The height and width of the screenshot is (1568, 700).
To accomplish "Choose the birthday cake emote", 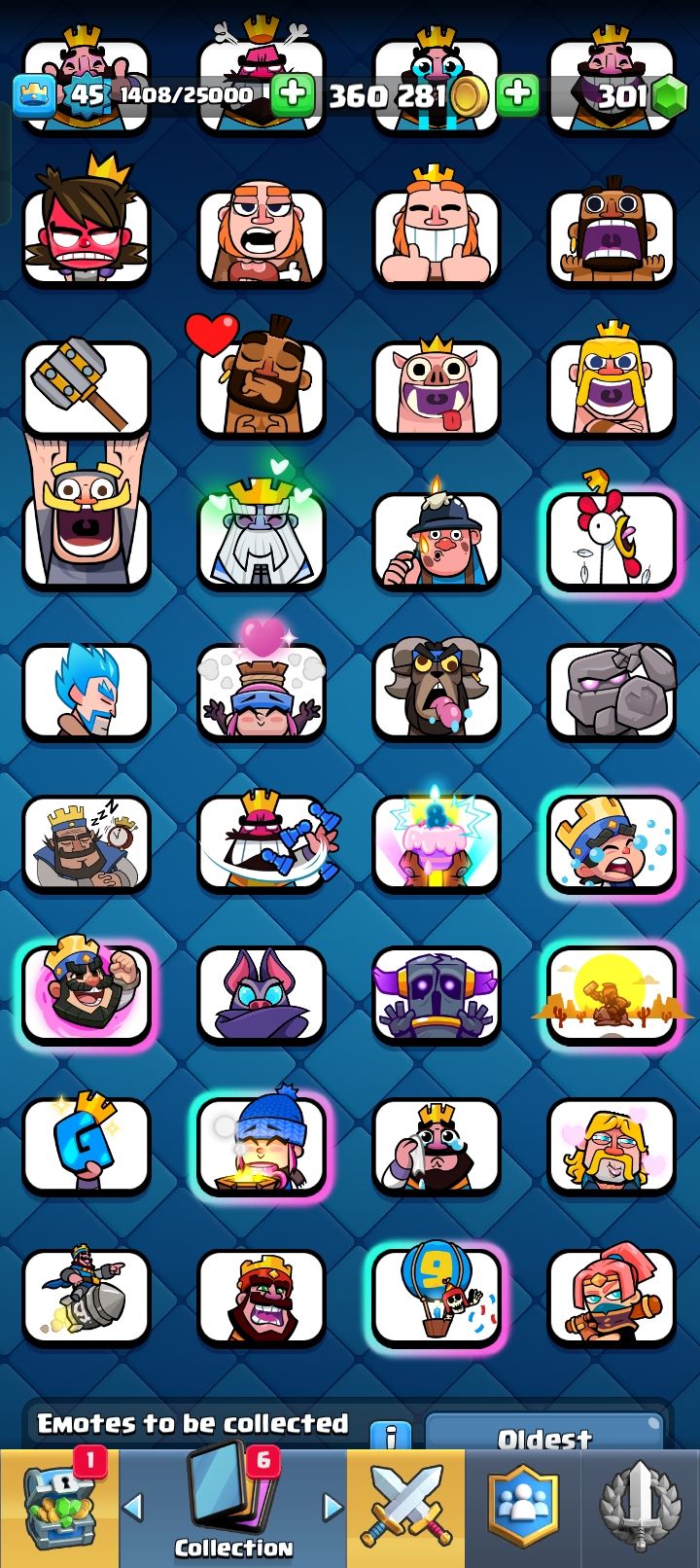I will [x=436, y=842].
